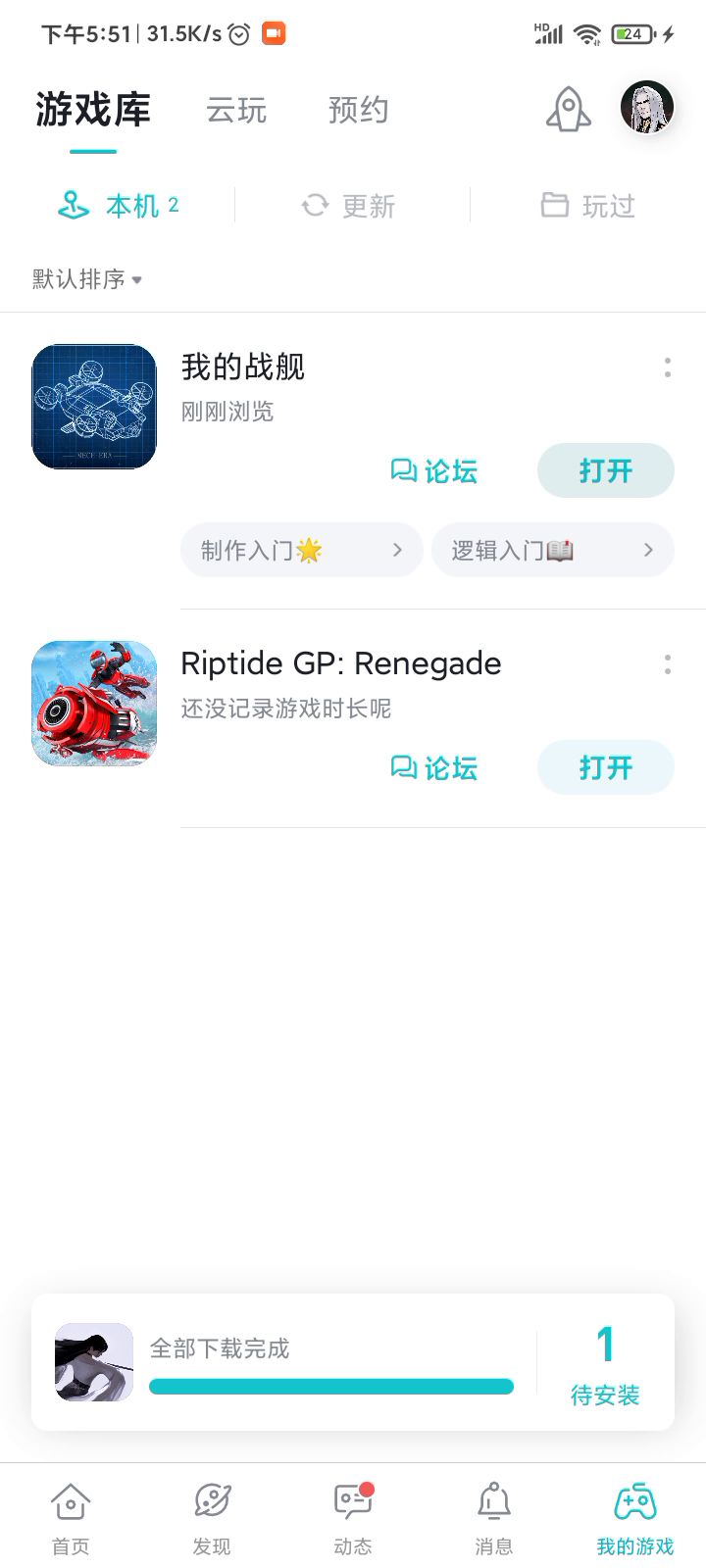Screen dimensions: 706x1568
Task: Open the 制作入门 guide chip
Action: 301,550
